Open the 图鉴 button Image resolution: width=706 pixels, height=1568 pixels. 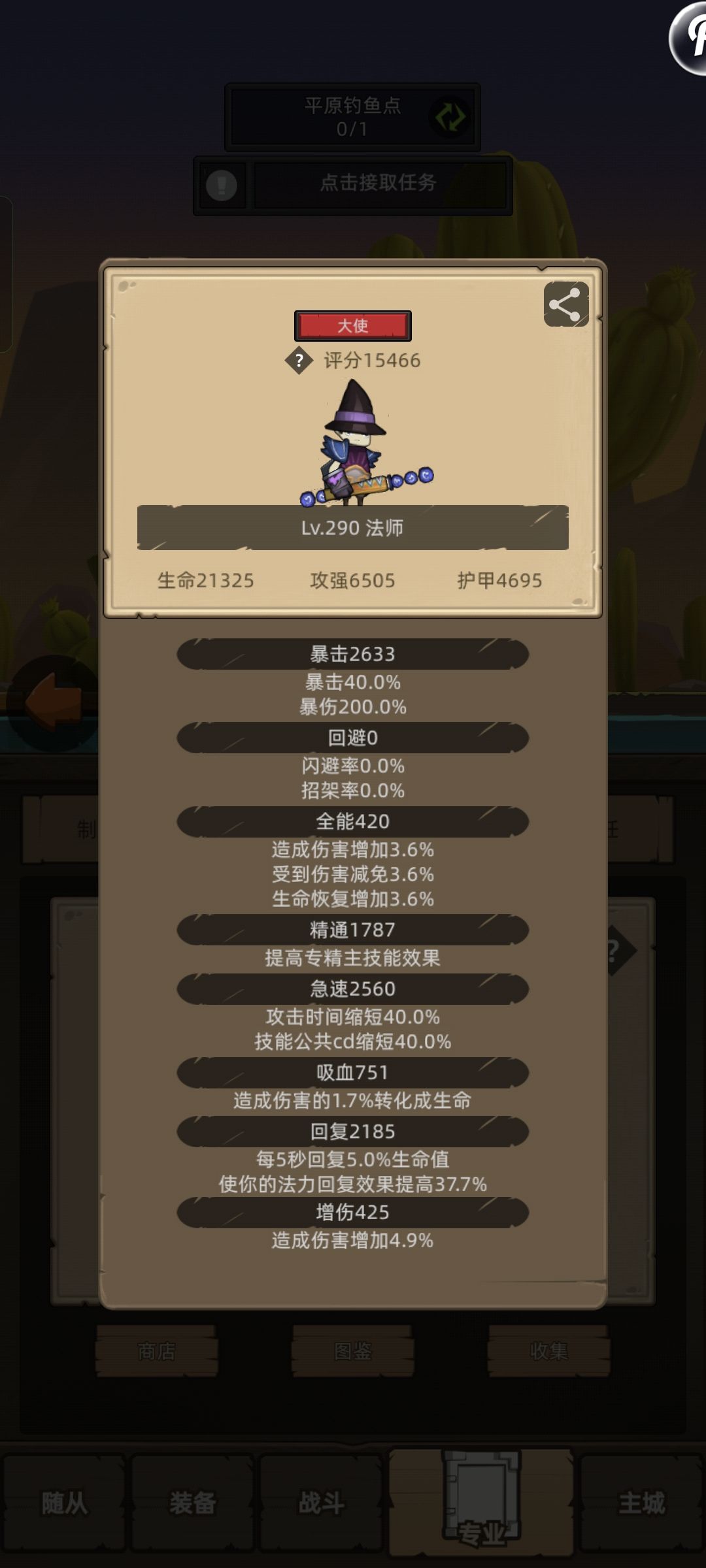353,1350
